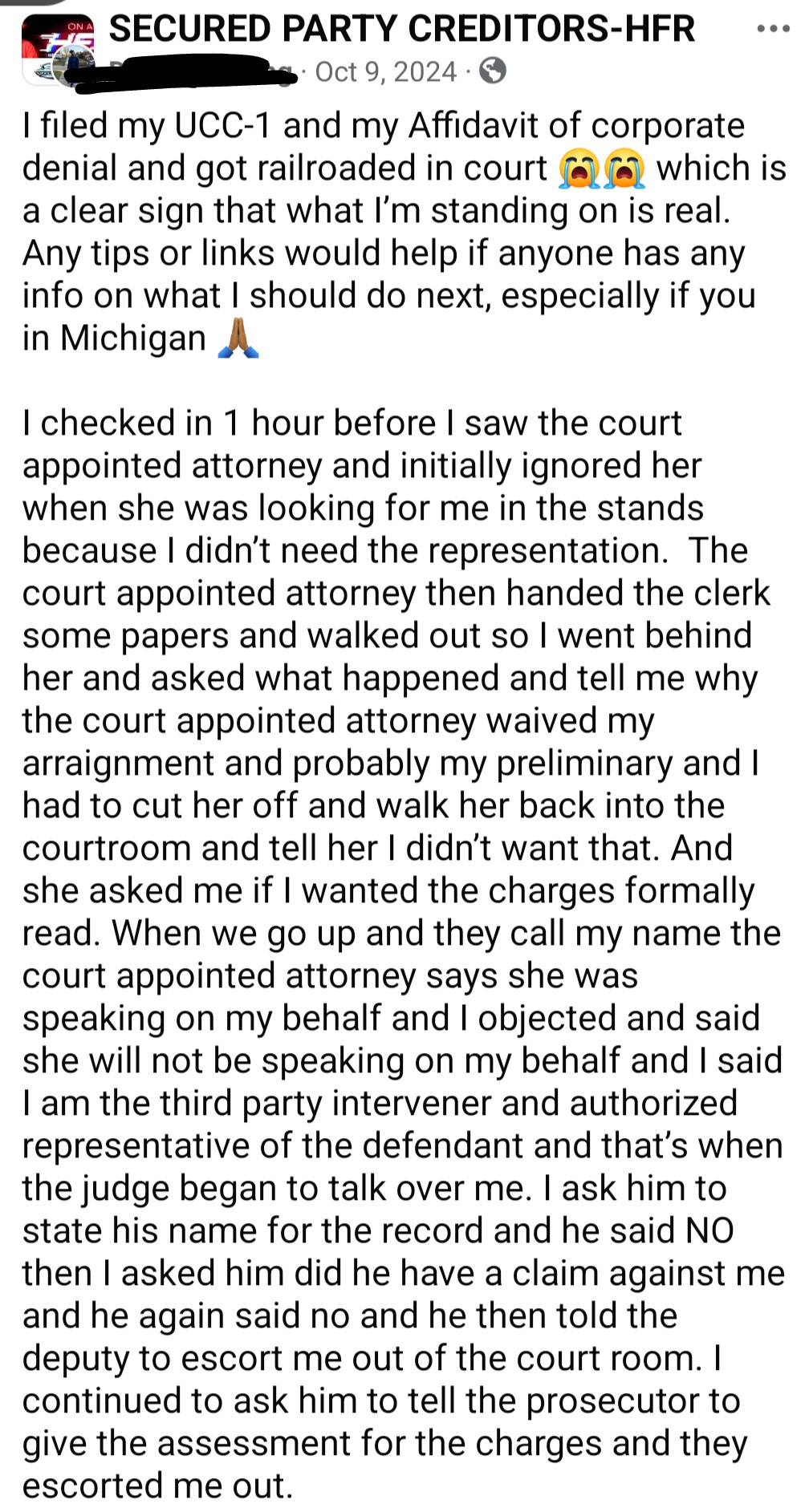Open the post's three-dot overflow menu
809x1512 pixels.
(x=773, y=29)
